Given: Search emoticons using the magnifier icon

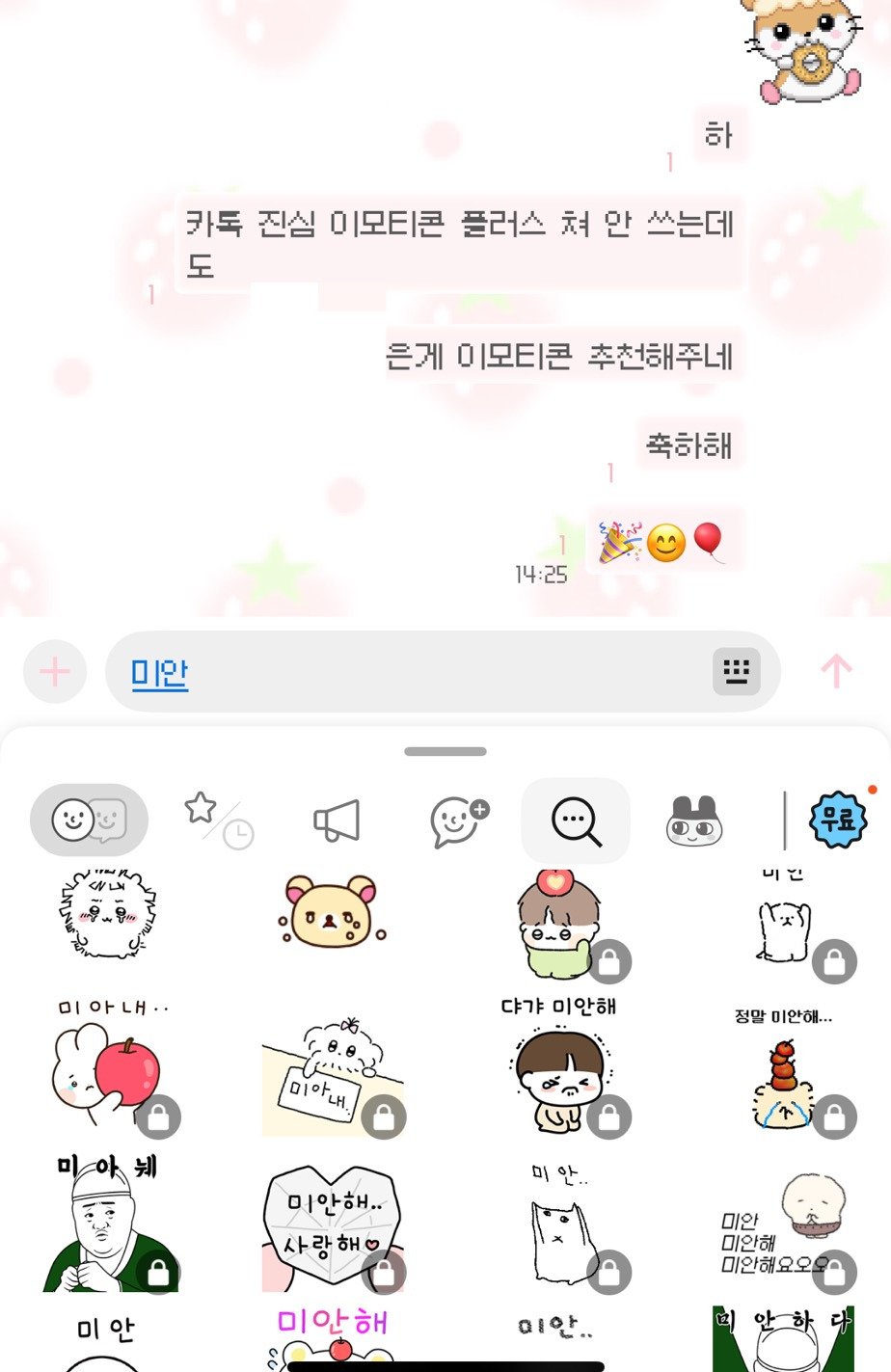Looking at the screenshot, I should (575, 821).
